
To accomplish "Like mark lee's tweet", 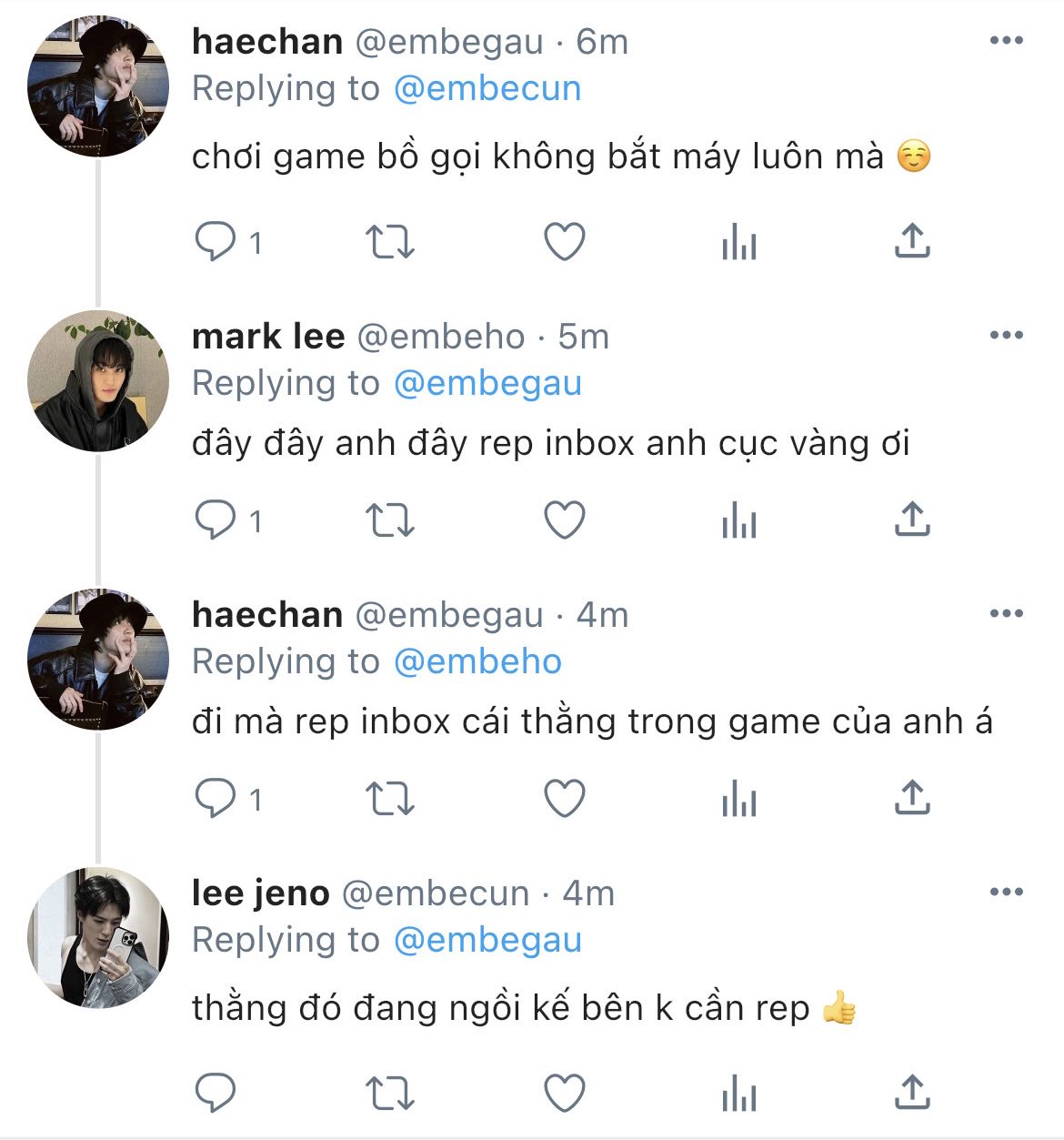I will [x=564, y=520].
